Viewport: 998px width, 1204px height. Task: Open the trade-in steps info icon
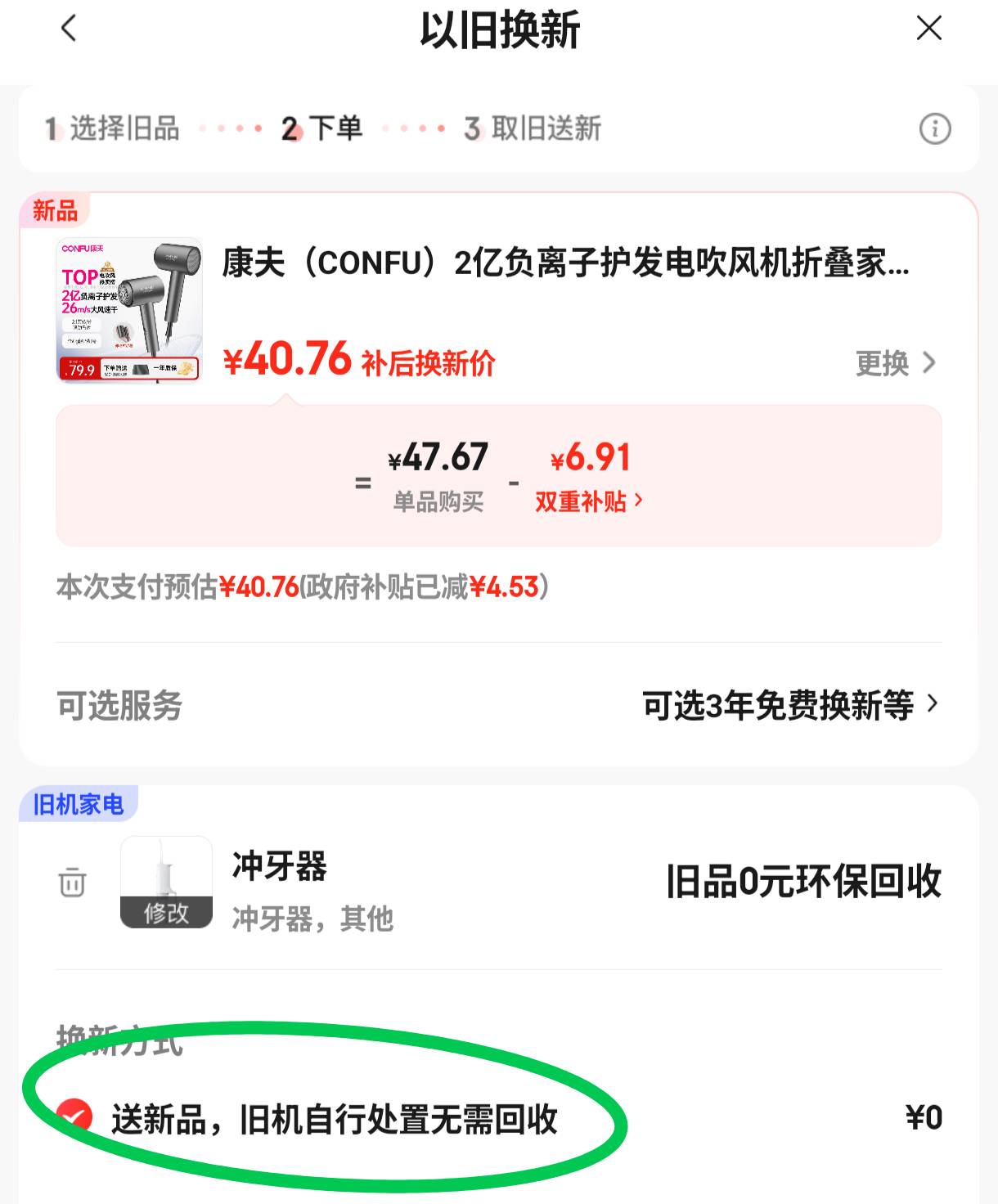point(935,129)
